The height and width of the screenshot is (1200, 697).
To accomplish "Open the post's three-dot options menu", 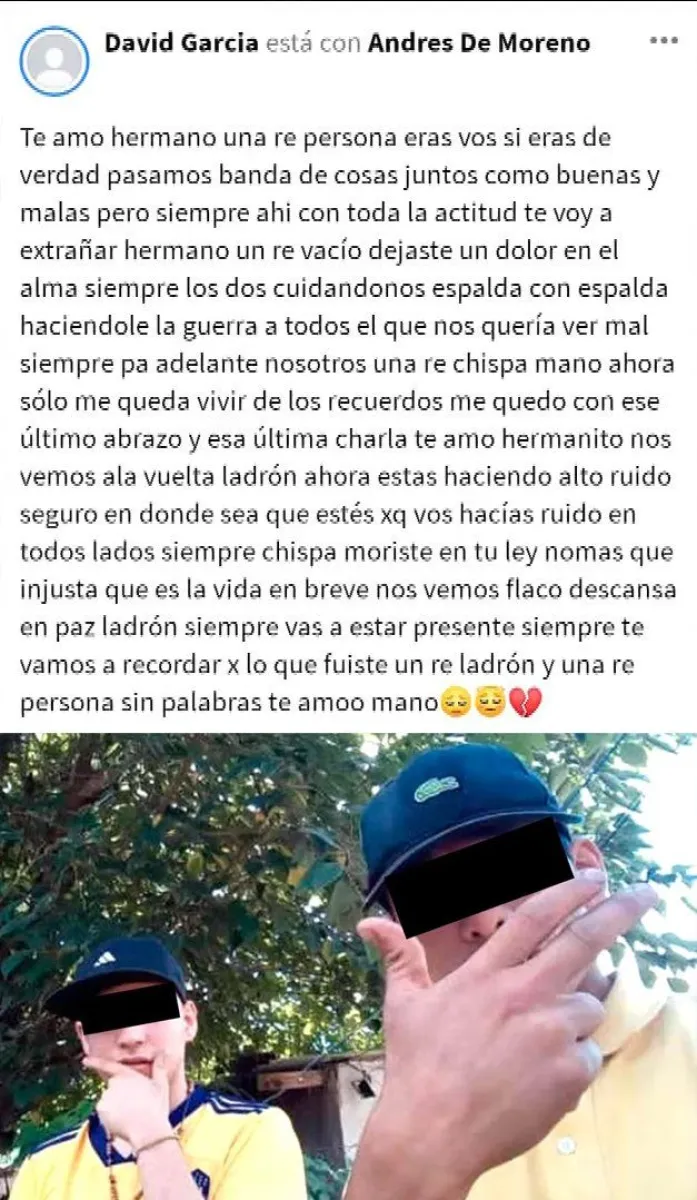I will [664, 41].
